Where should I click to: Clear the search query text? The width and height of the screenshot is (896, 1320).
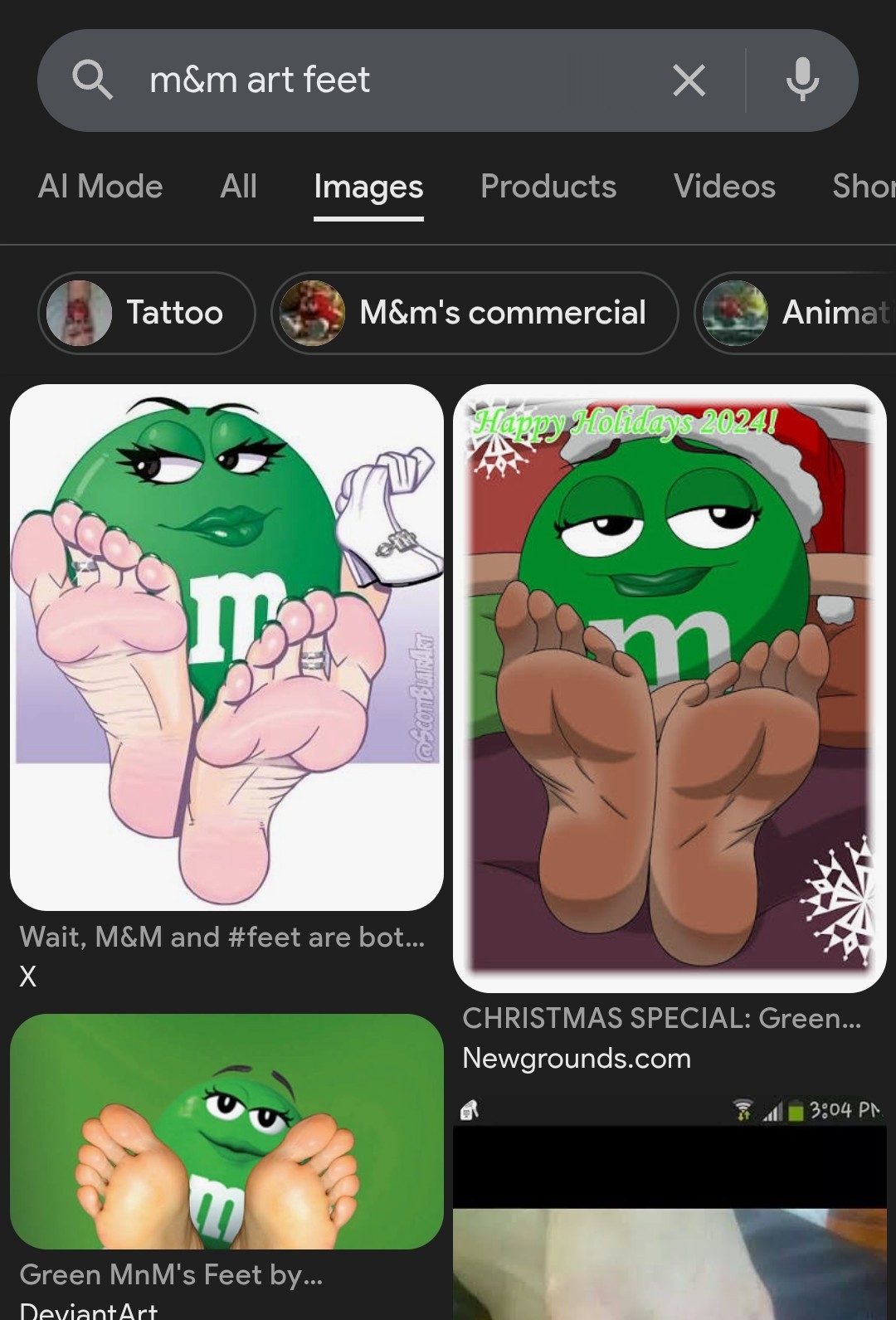coord(689,80)
